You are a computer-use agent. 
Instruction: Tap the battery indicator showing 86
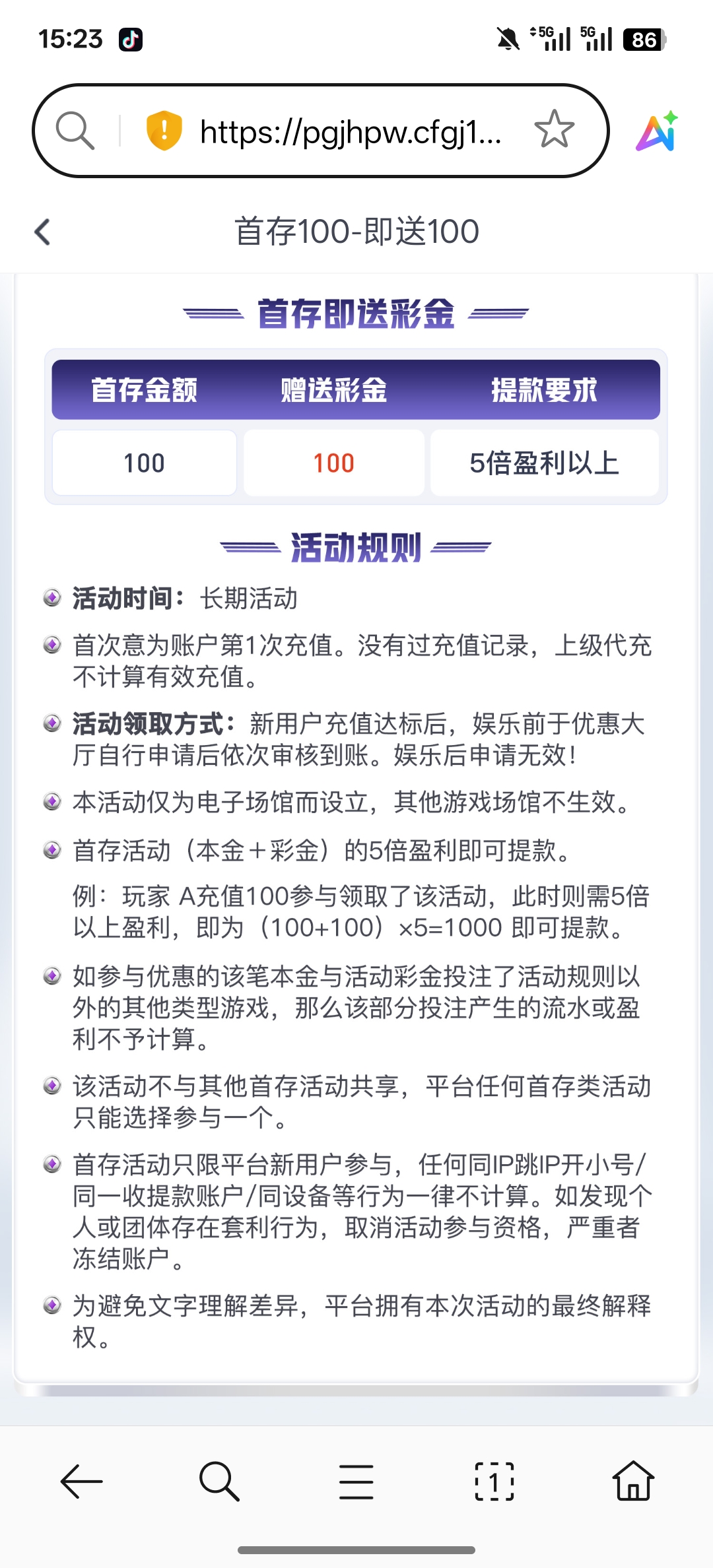(x=644, y=40)
